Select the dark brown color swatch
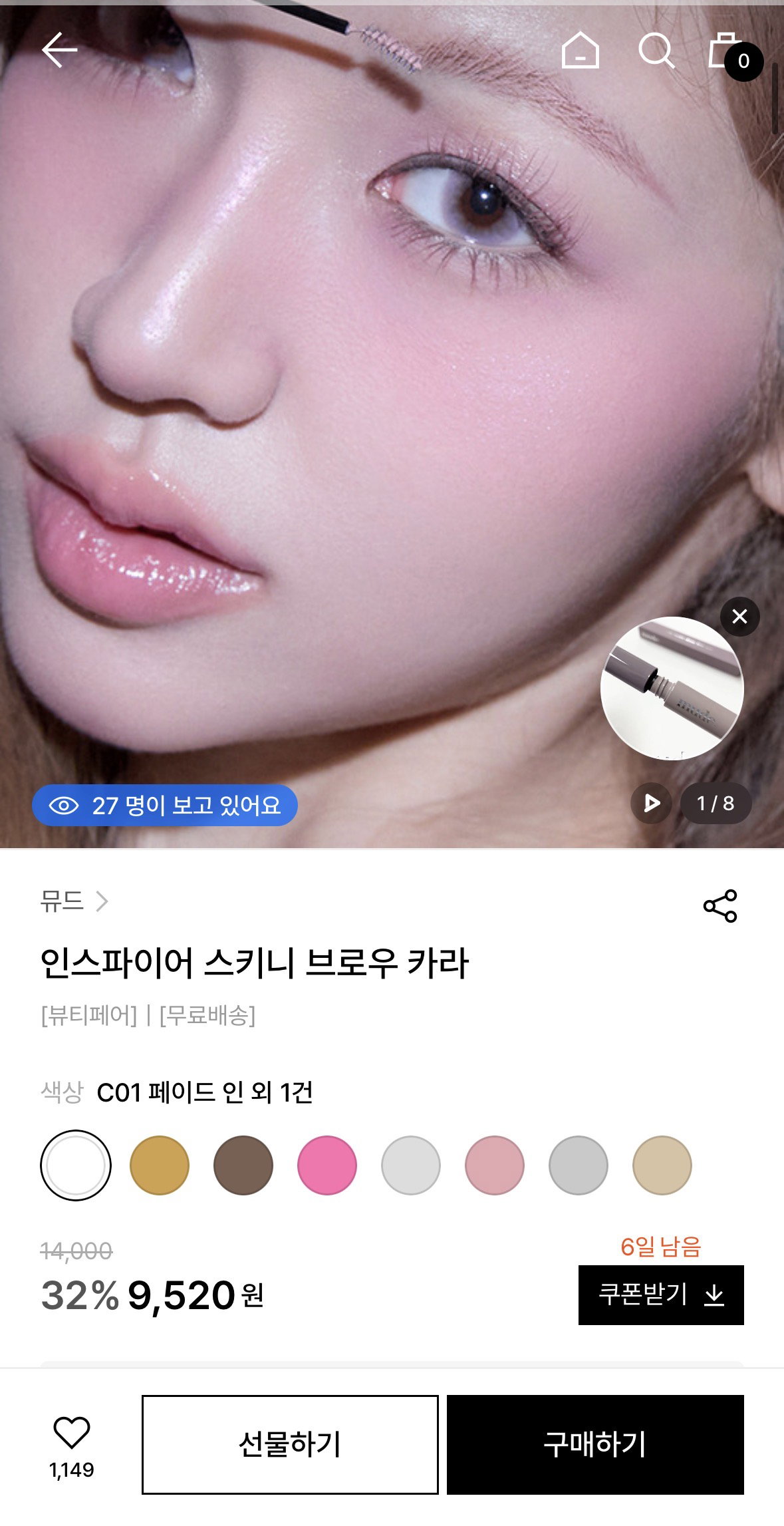The height and width of the screenshot is (1526, 784). (243, 1165)
